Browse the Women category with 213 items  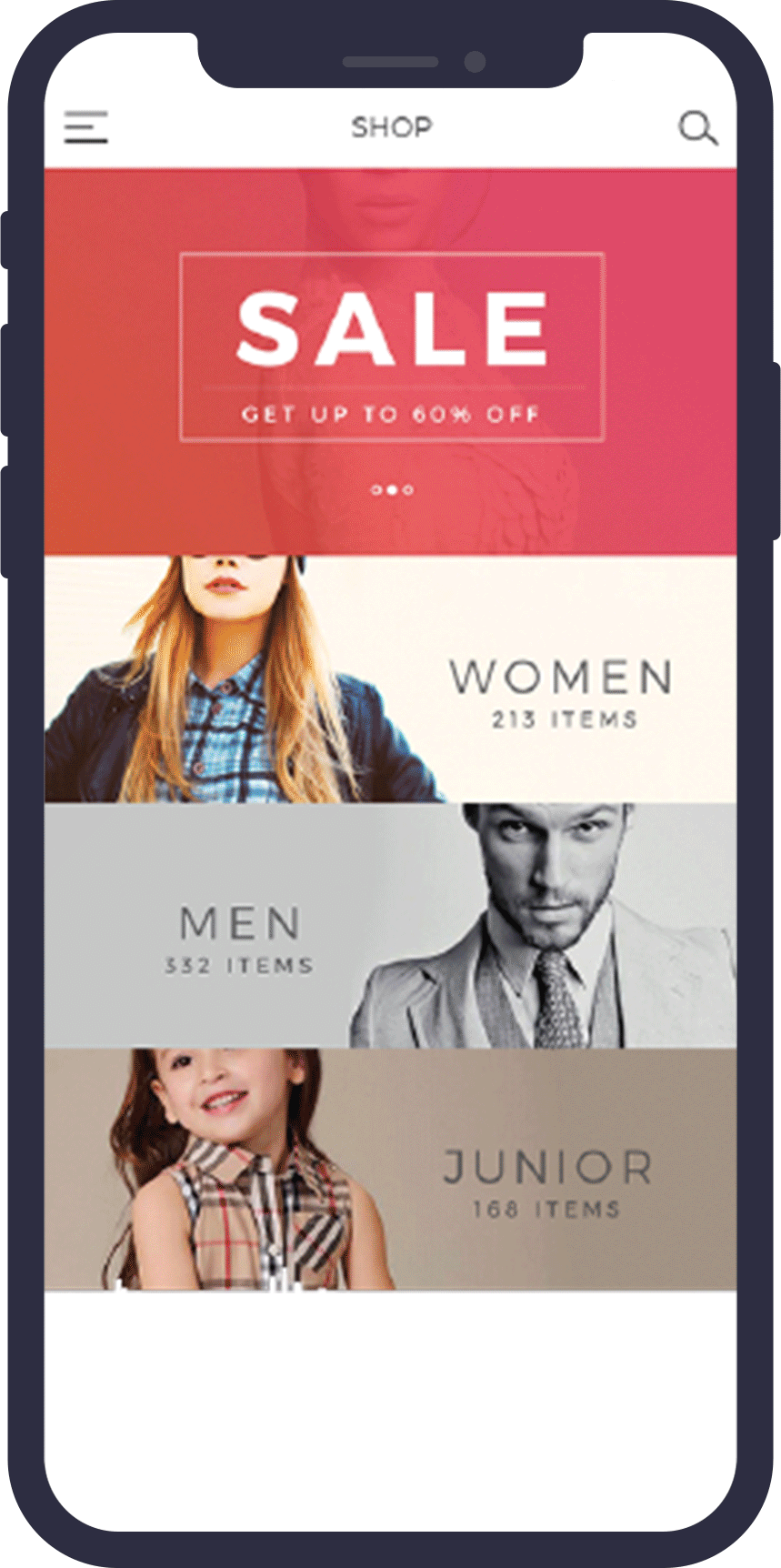(x=560, y=693)
